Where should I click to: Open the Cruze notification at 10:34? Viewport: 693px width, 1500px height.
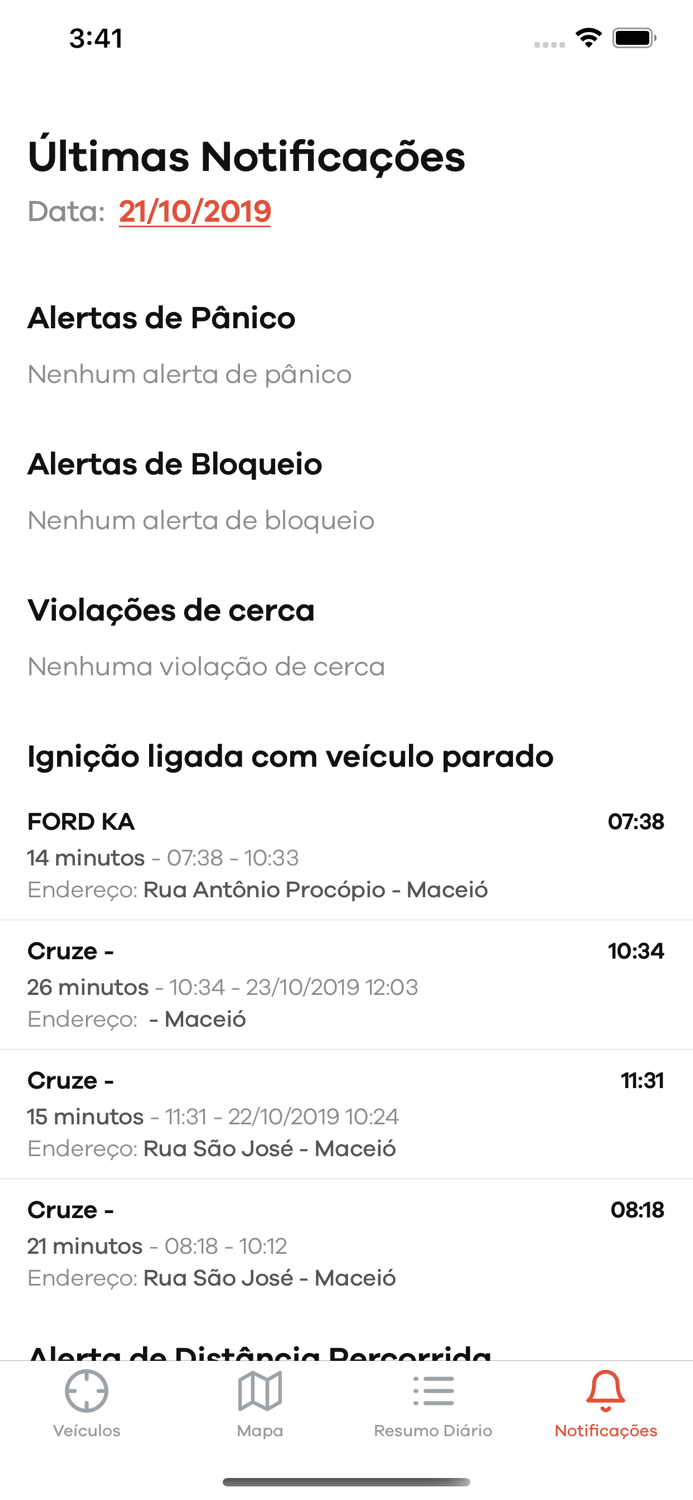click(x=346, y=985)
